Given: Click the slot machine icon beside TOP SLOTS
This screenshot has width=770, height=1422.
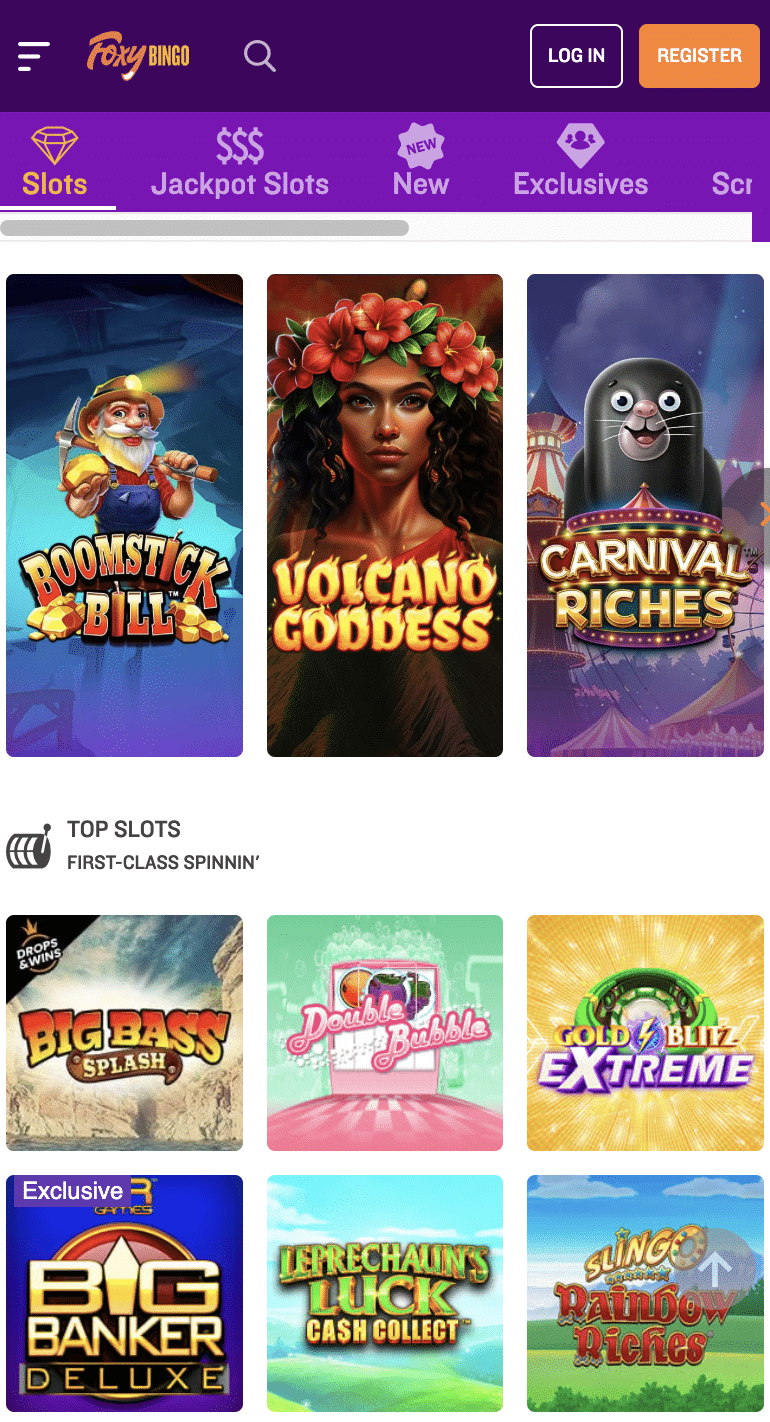Looking at the screenshot, I should [29, 845].
